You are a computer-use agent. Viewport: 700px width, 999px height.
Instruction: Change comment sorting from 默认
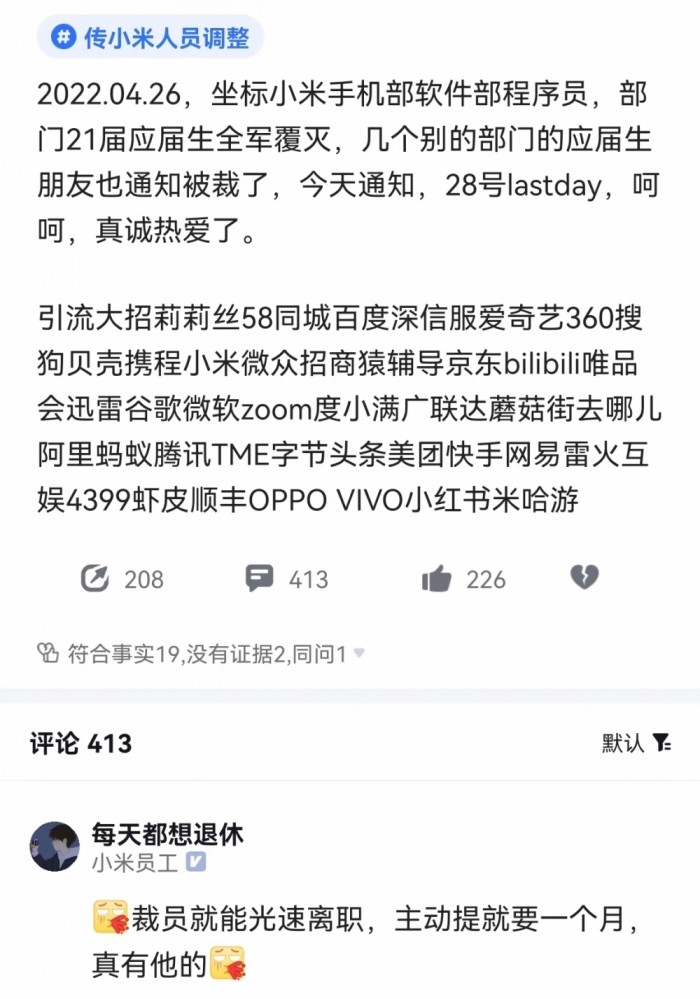click(x=636, y=742)
